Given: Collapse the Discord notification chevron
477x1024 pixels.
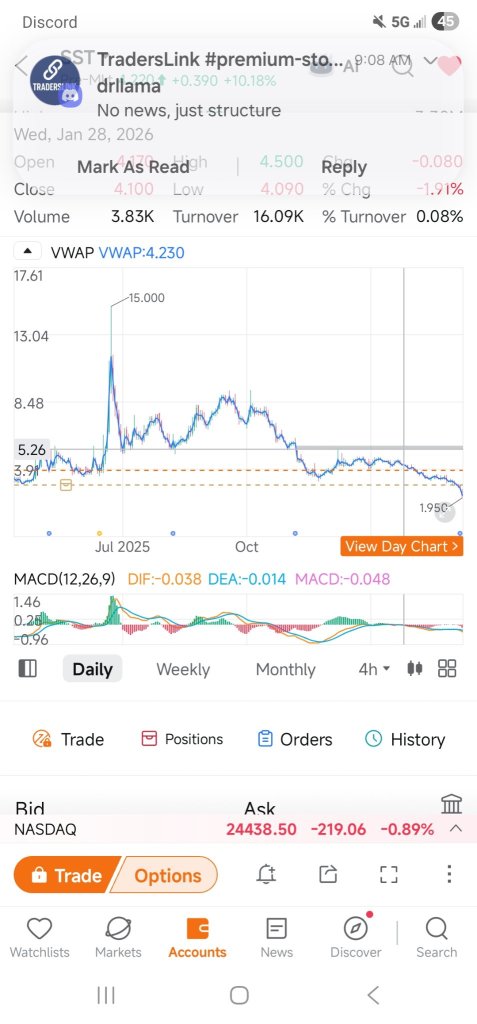Looking at the screenshot, I should coord(429,61).
